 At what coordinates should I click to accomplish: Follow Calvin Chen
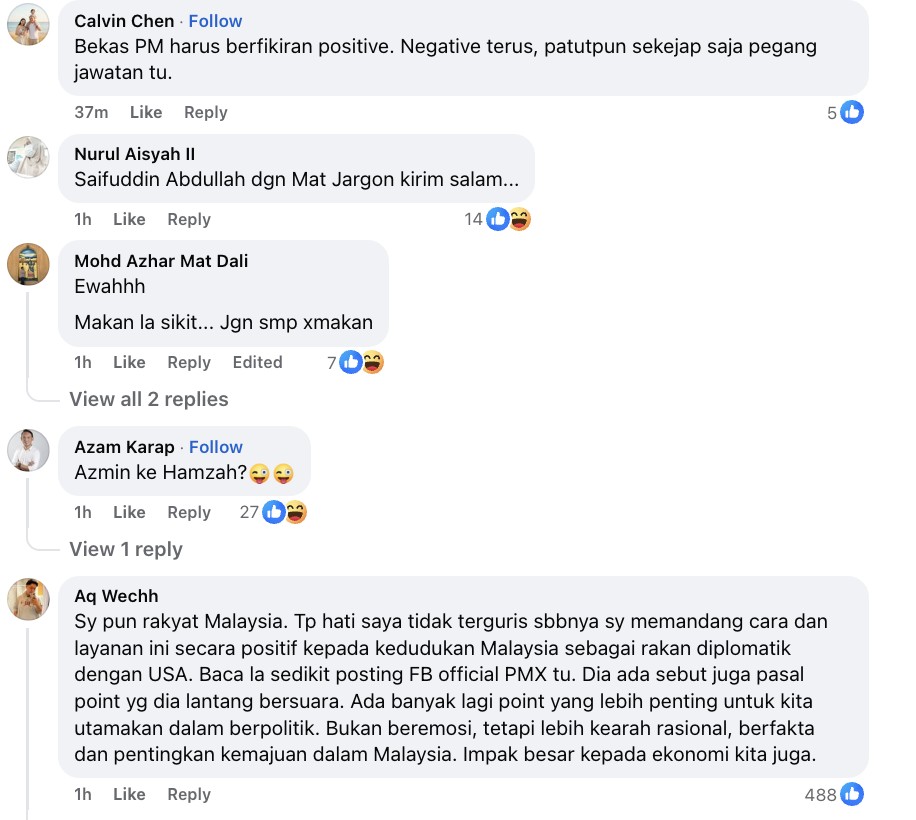point(215,21)
